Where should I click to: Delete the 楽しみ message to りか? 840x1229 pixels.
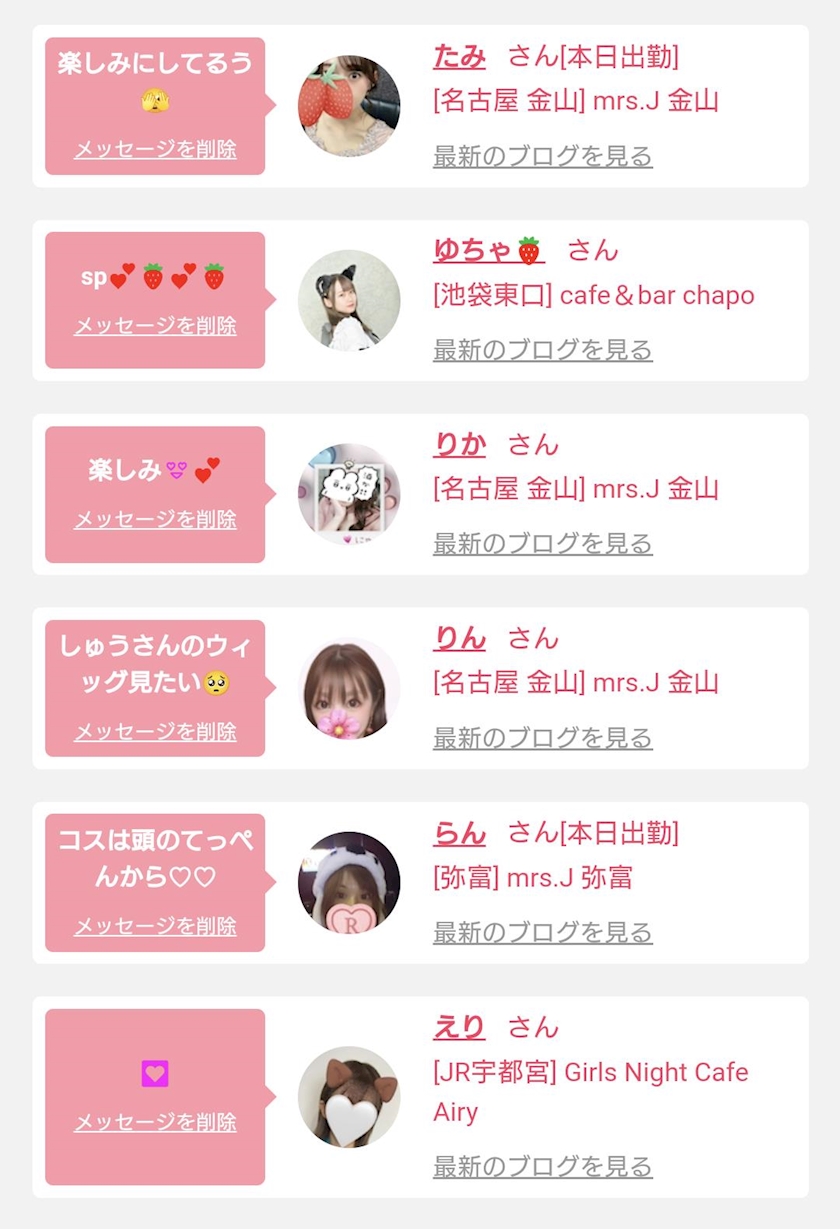pyautogui.click(x=155, y=520)
